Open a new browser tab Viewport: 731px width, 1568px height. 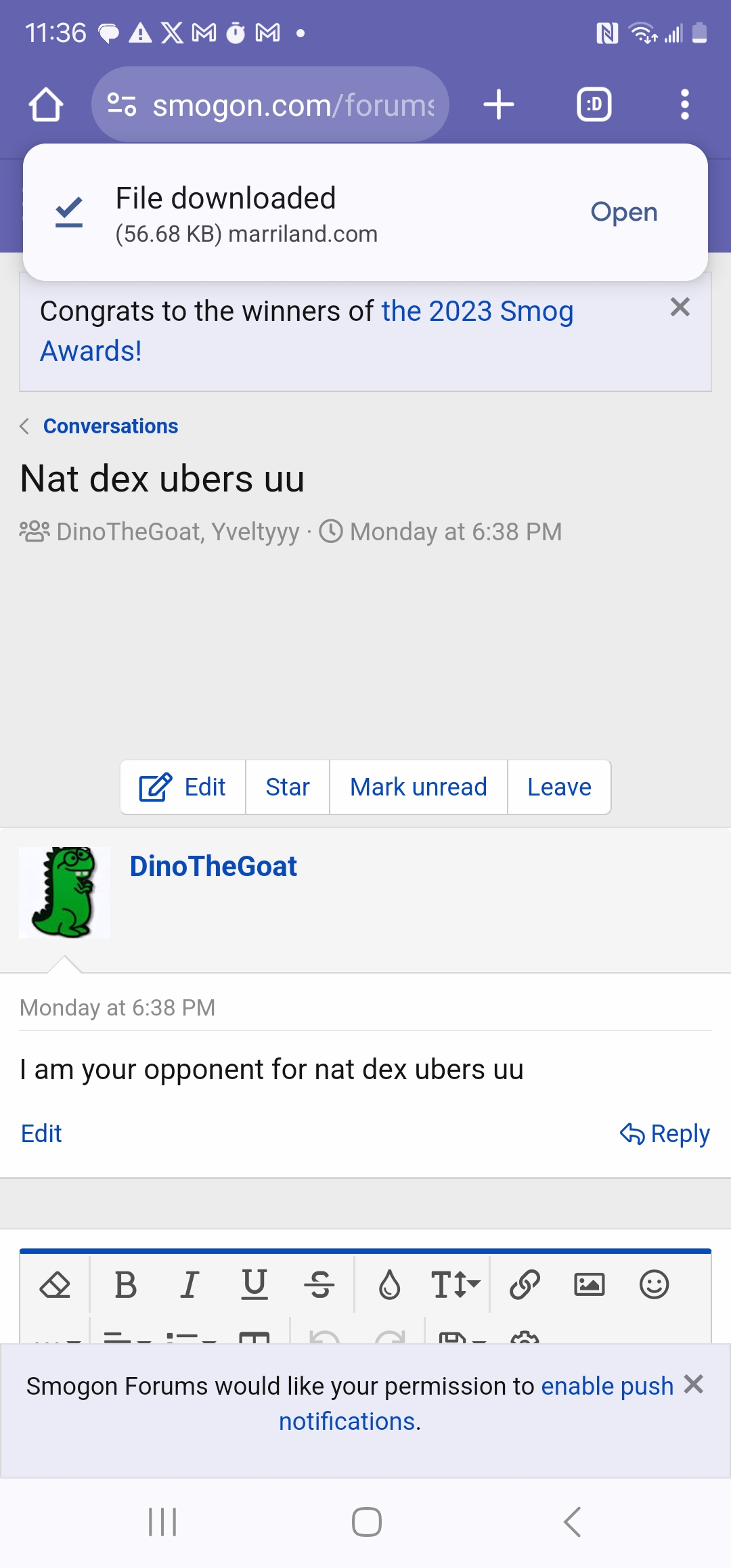499,105
